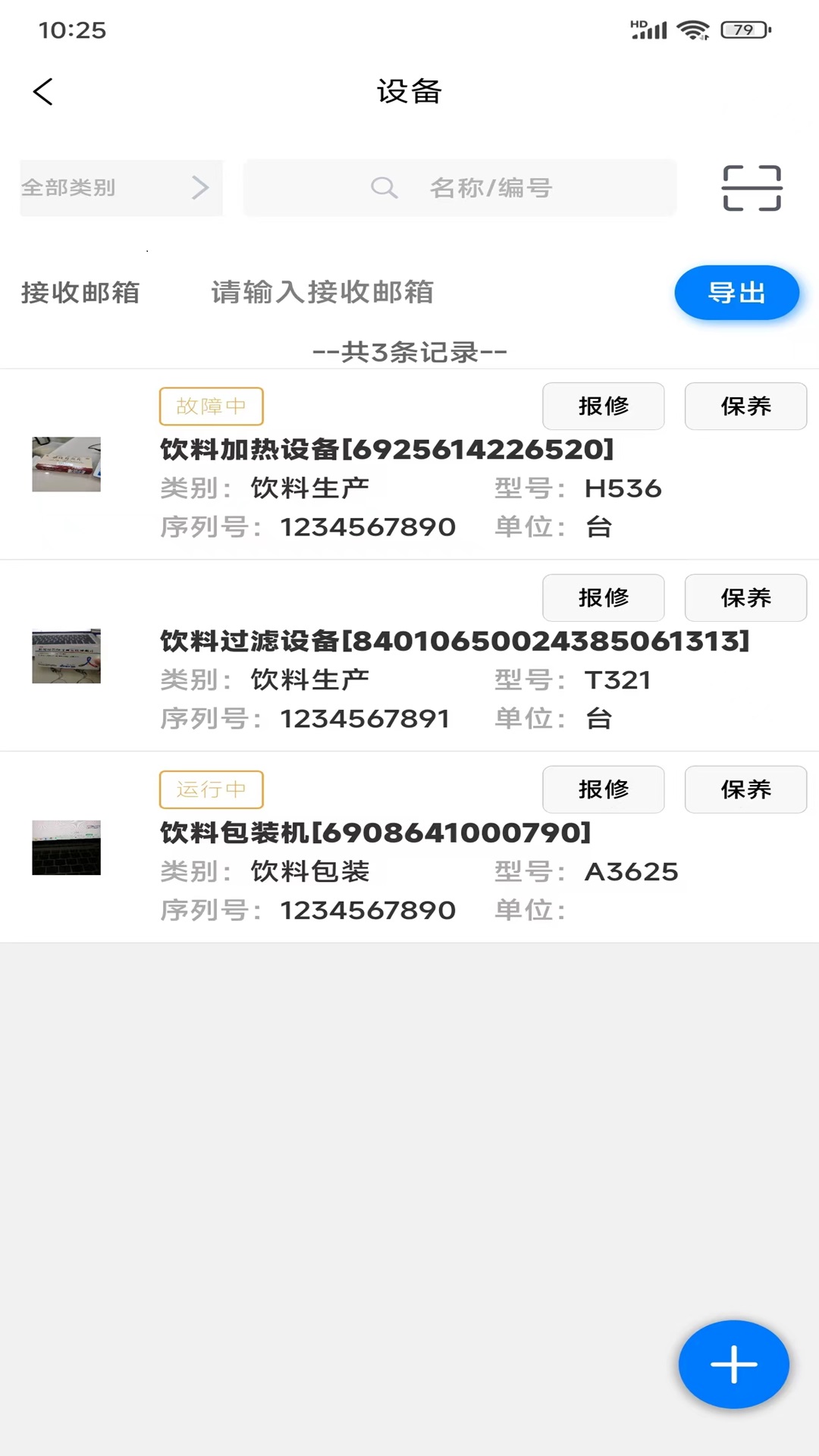Tap the back arrow to leave 设备 page

tap(43, 92)
